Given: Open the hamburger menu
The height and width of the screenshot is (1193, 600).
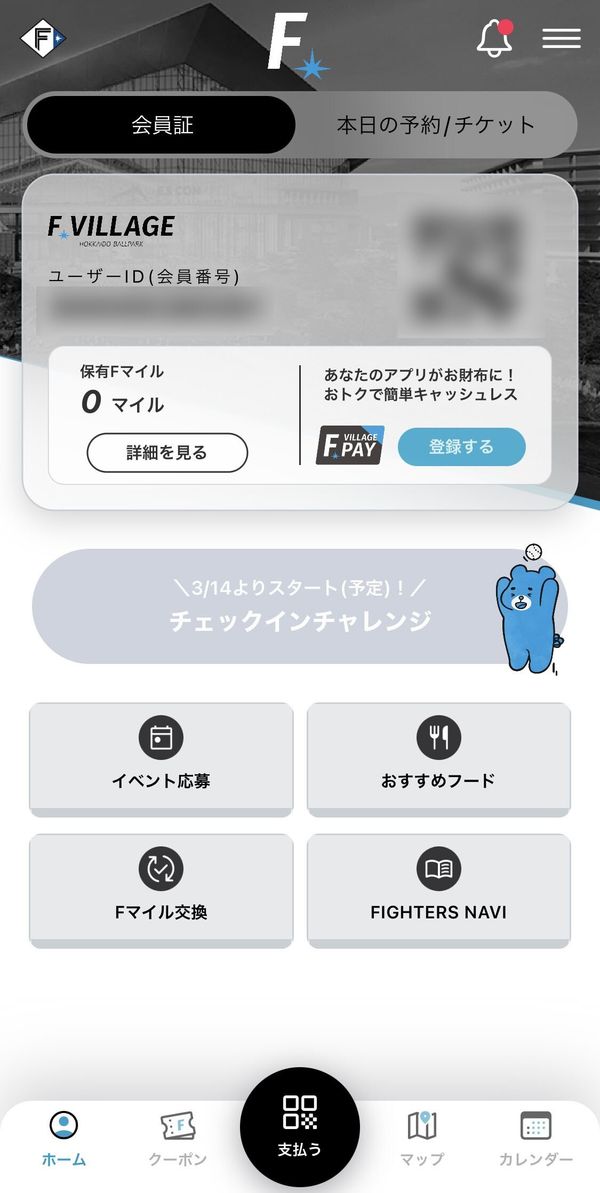Looking at the screenshot, I should pos(561,38).
